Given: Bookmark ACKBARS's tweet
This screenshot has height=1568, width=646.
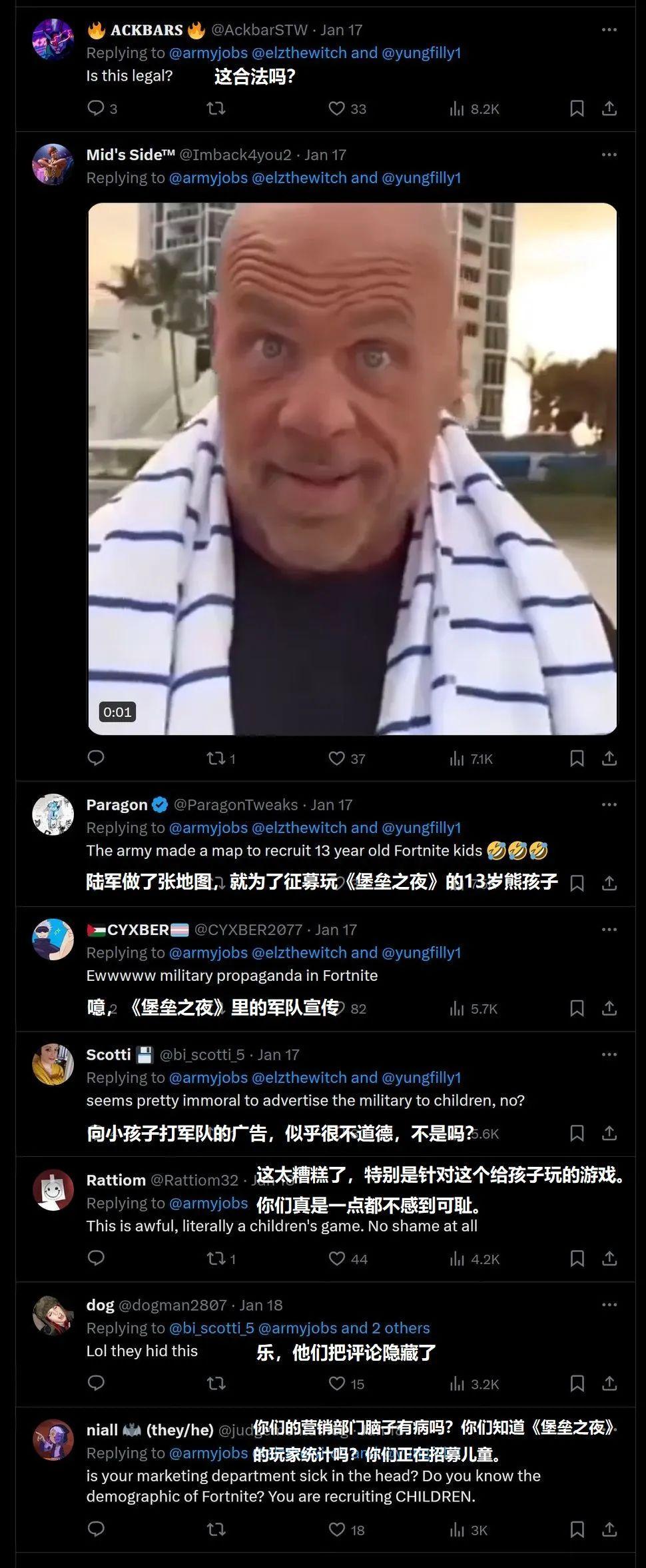Looking at the screenshot, I should tap(577, 109).
